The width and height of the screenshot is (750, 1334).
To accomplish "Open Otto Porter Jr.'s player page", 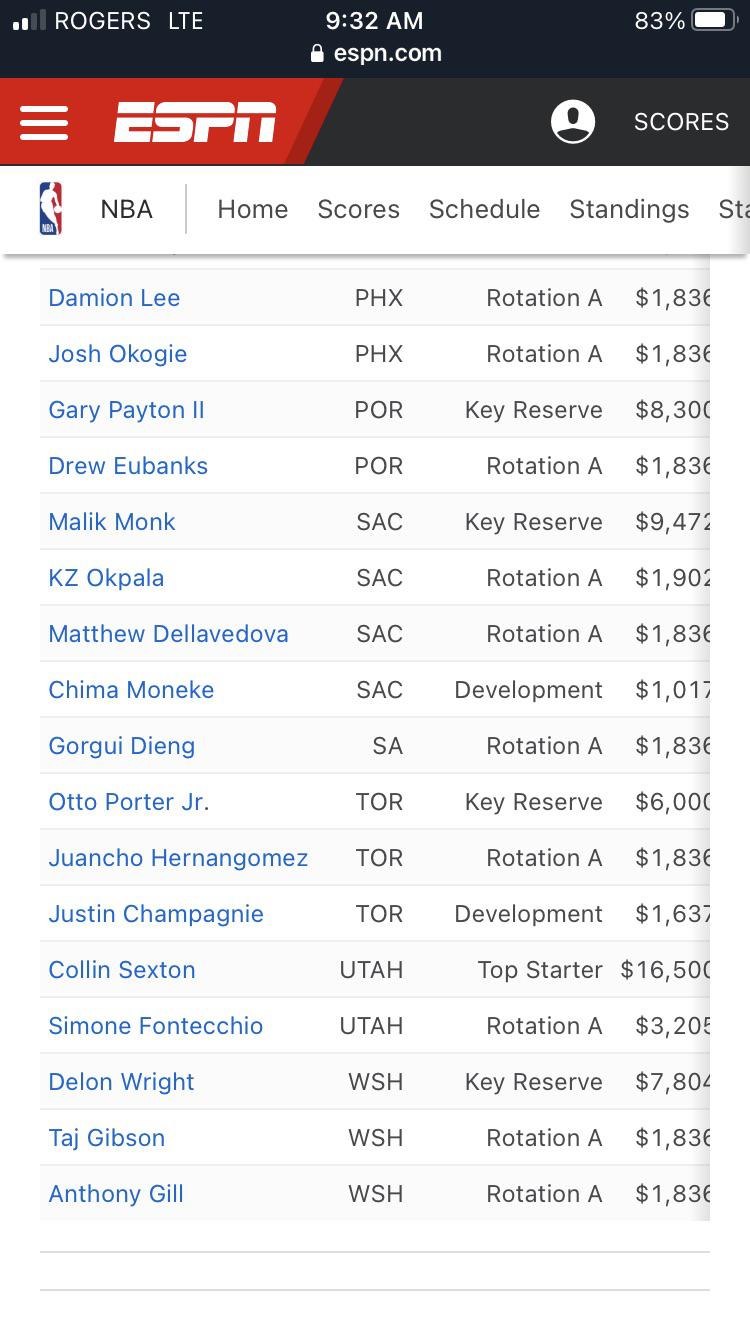I will click(129, 802).
